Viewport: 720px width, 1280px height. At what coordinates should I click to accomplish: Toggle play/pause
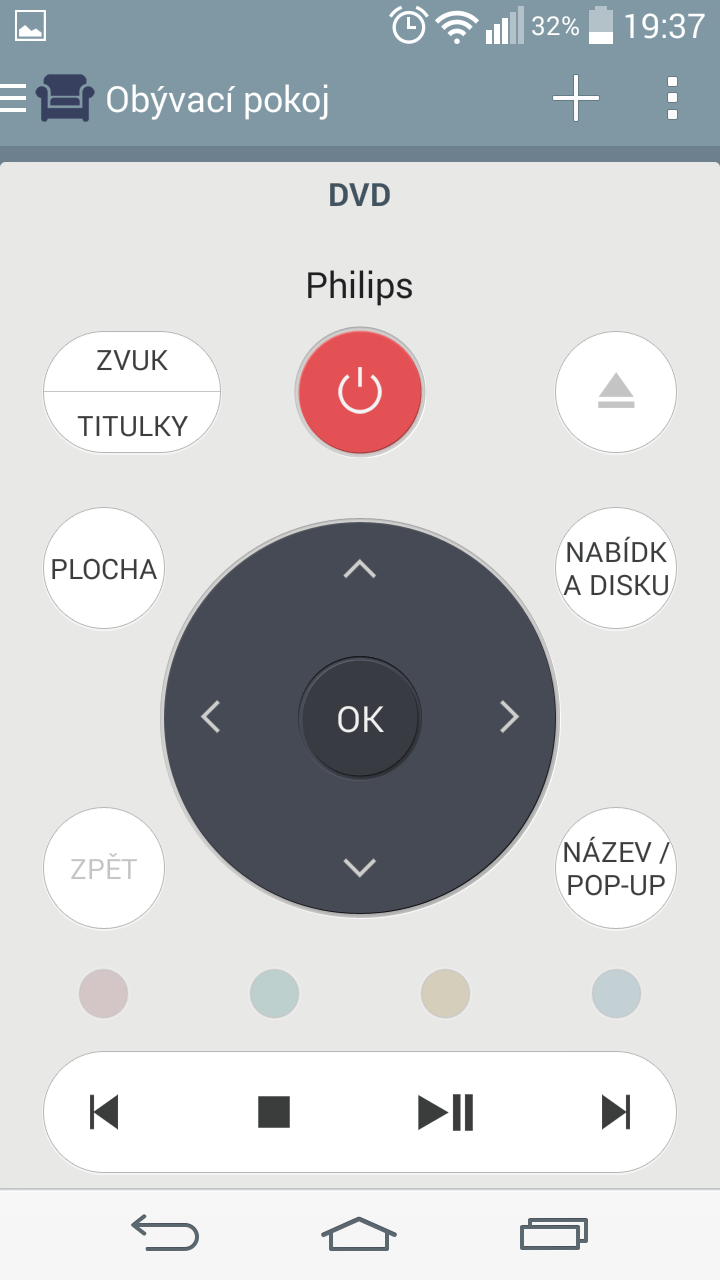point(445,1112)
